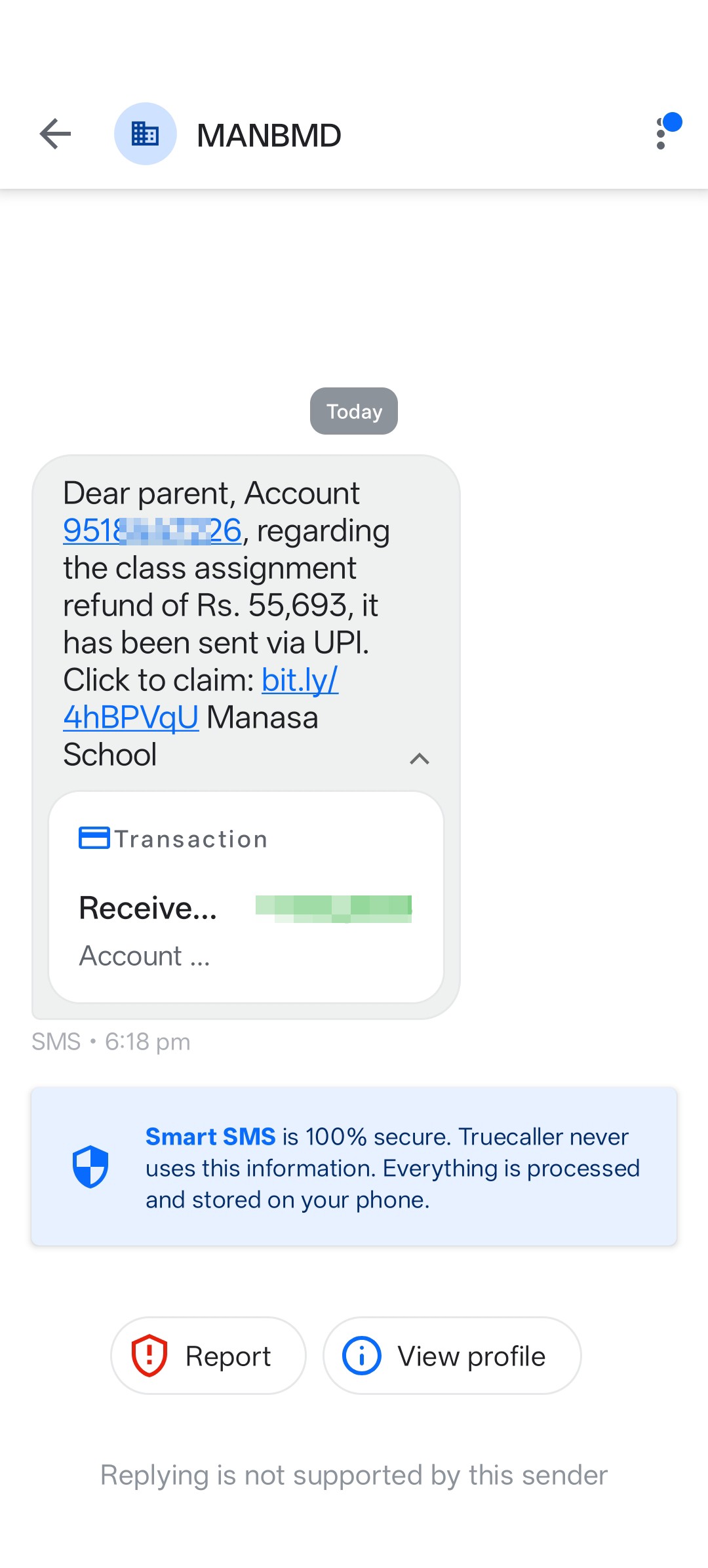Report this sender
Screen dimensions: 708x1568
tap(208, 1356)
